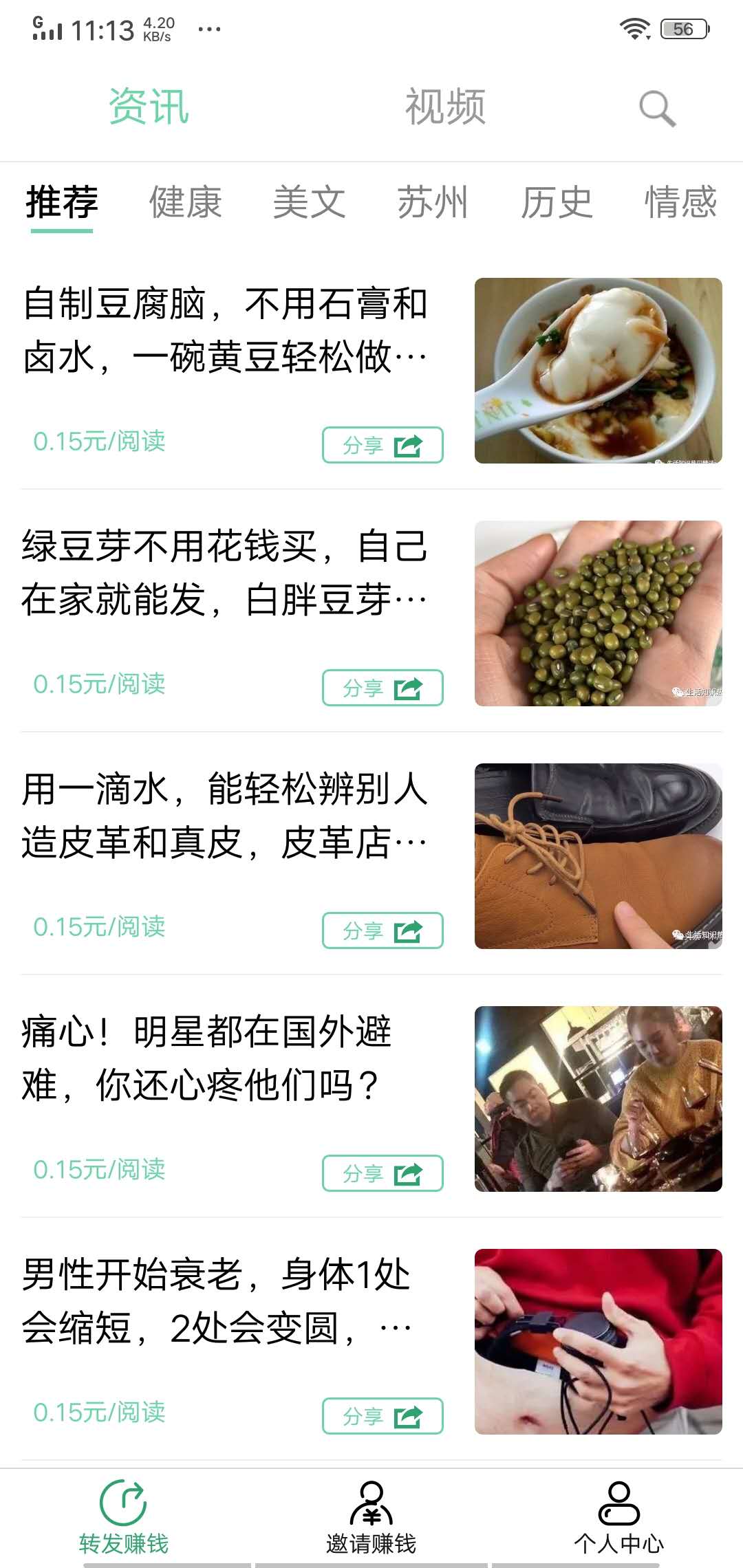Tap the 分享 button on the celebrity article
The height and width of the screenshot is (1568, 743).
[383, 1173]
